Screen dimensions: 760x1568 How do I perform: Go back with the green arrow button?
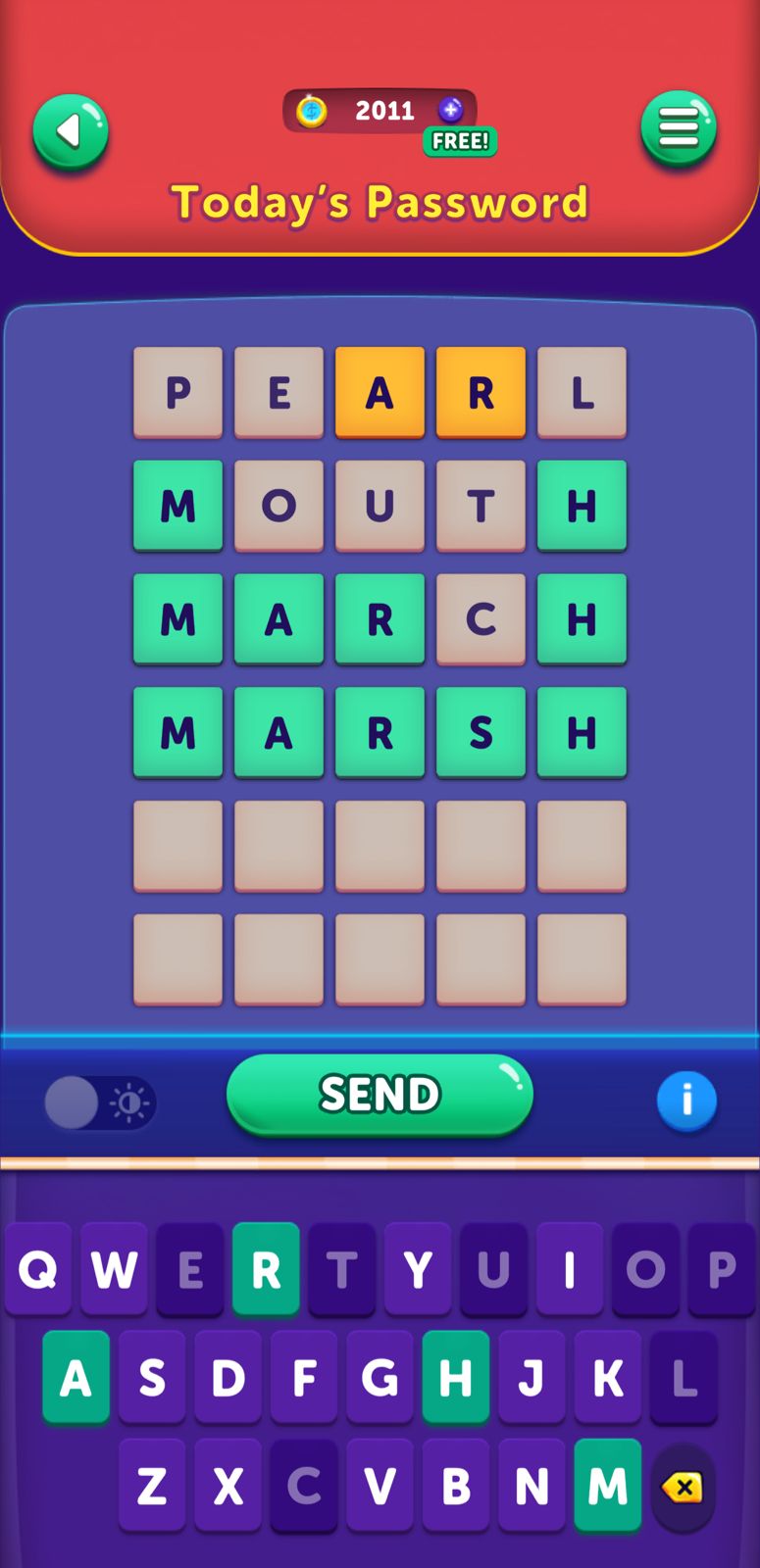click(x=70, y=131)
